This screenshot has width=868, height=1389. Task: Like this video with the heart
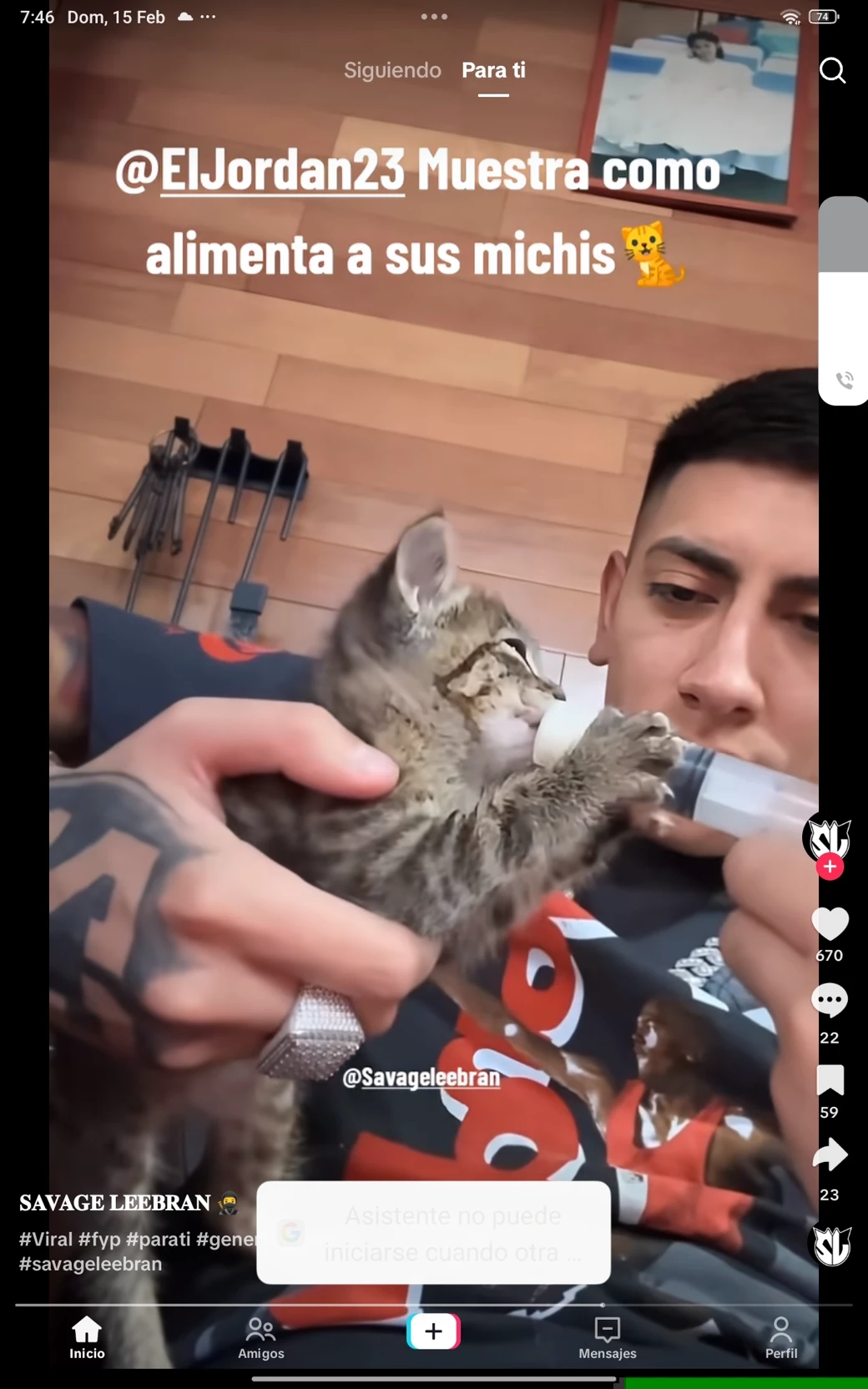pyautogui.click(x=830, y=924)
